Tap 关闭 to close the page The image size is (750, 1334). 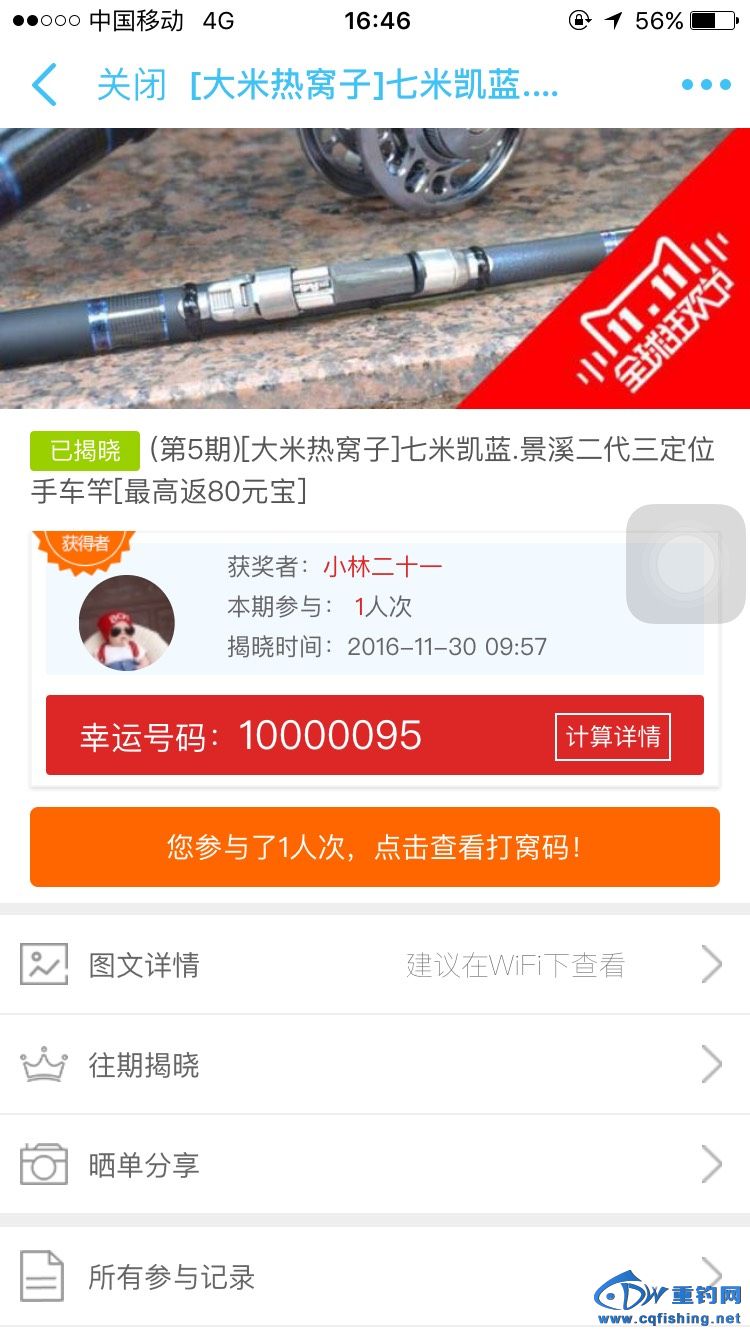(x=131, y=85)
